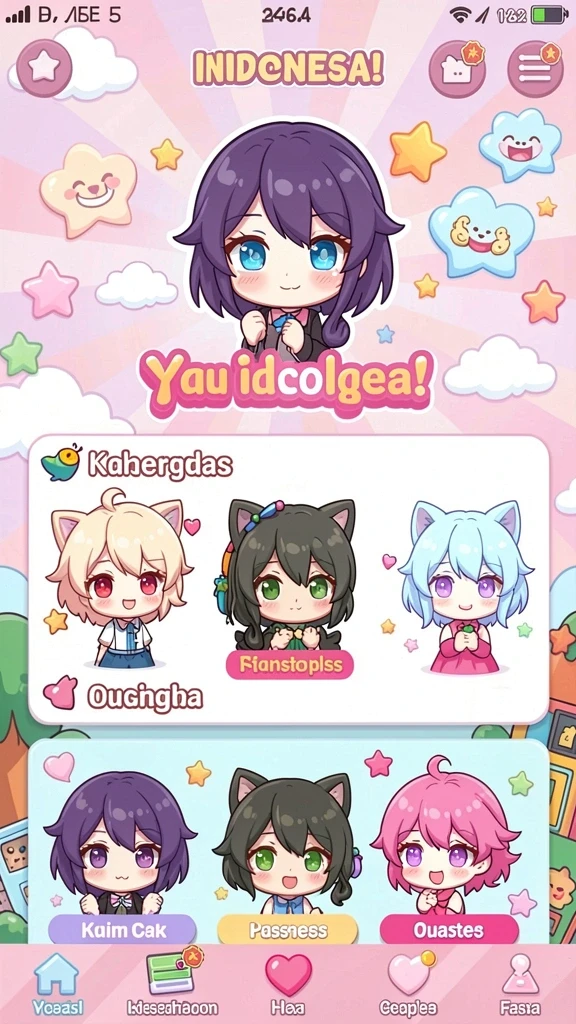Tap the yellow Passness button
This screenshot has width=576, height=1024.
(288, 930)
